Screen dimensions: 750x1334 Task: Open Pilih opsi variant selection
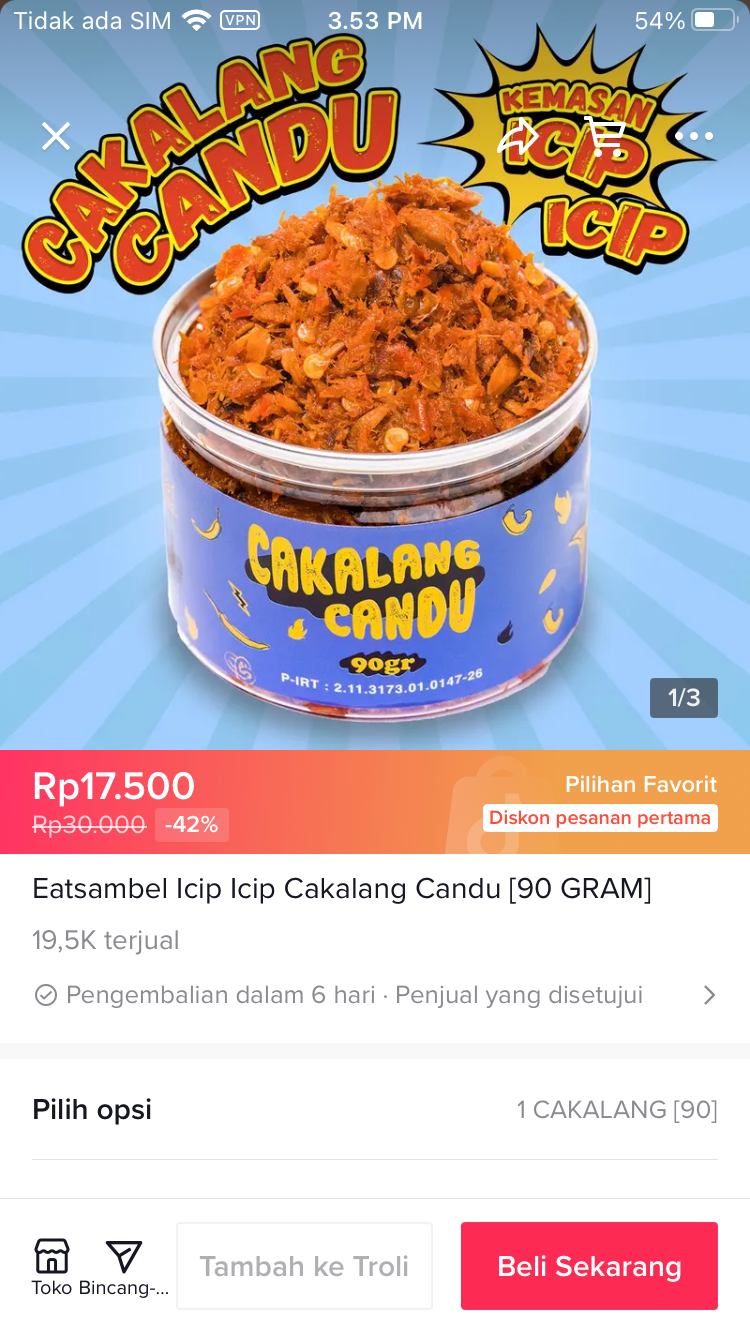pos(374,1110)
